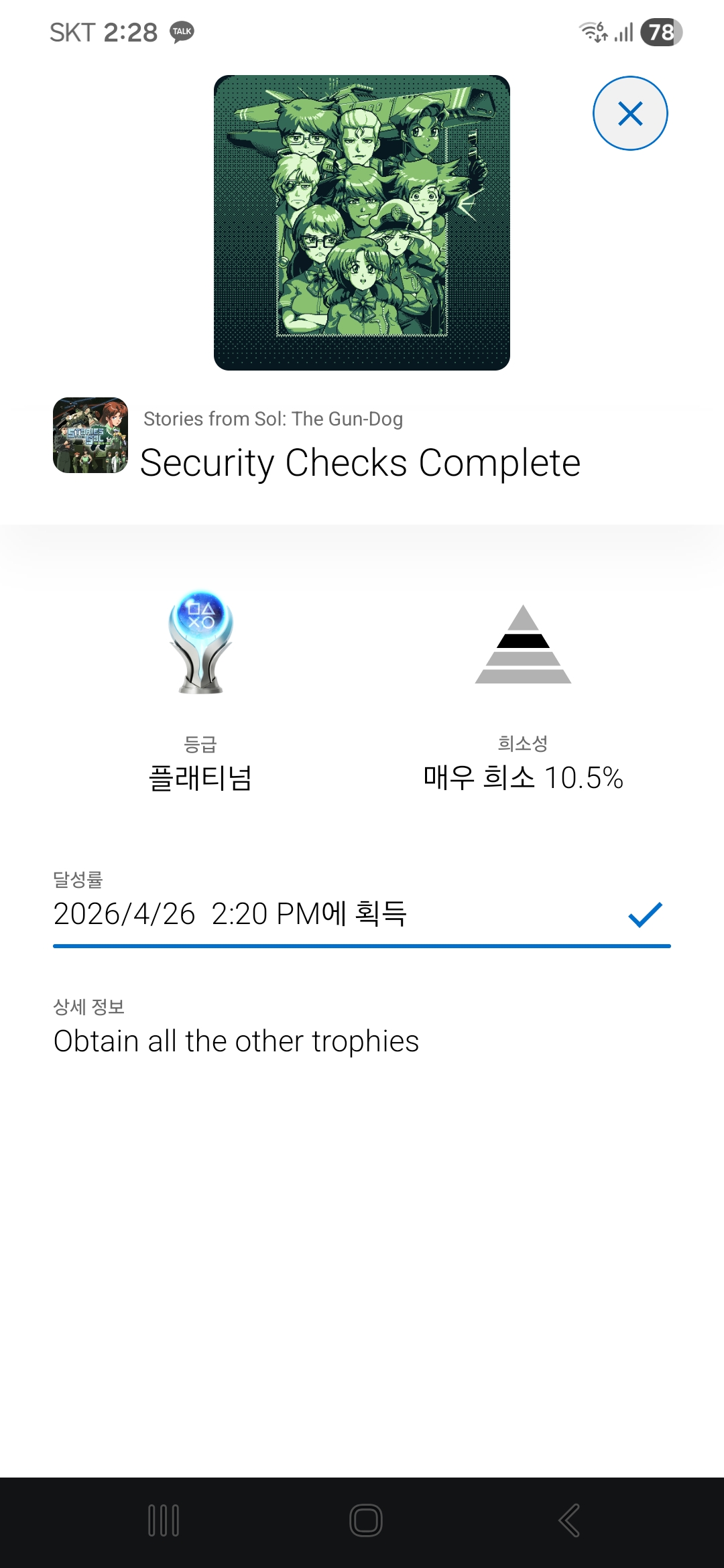
Task: Go to the home screen
Action: (366, 1520)
